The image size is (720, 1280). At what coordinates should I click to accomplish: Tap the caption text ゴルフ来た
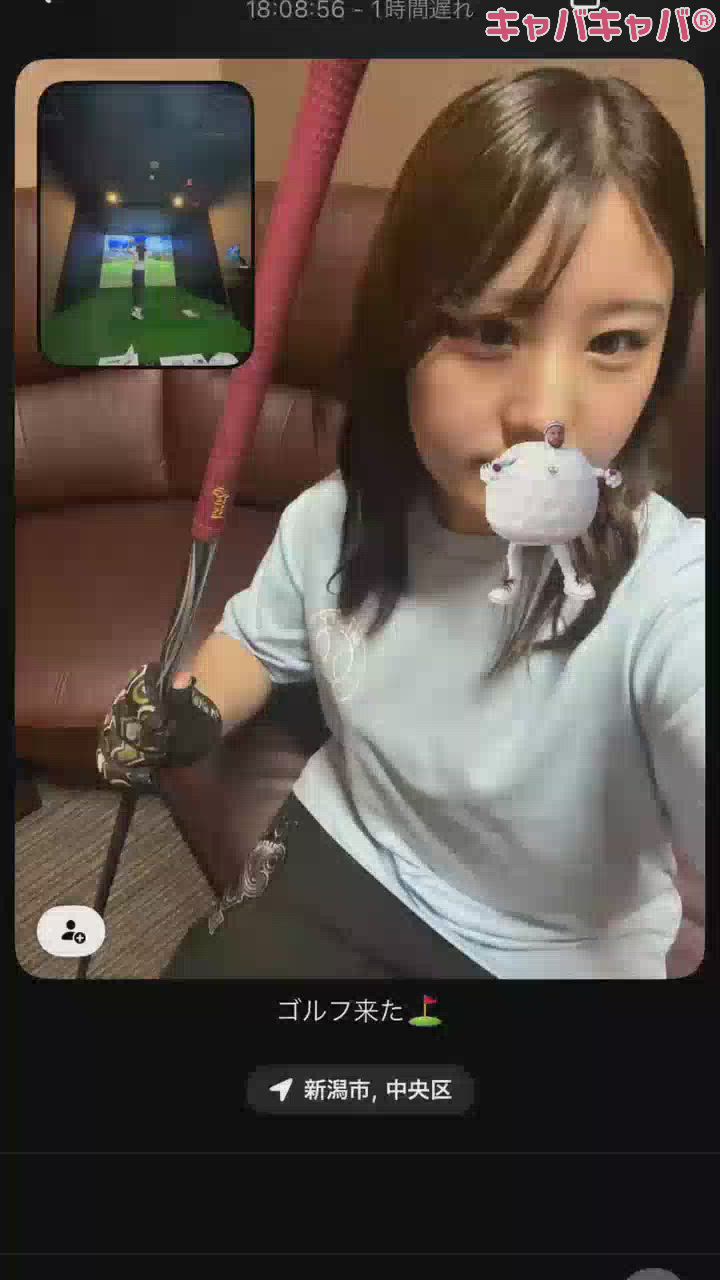pos(340,1010)
